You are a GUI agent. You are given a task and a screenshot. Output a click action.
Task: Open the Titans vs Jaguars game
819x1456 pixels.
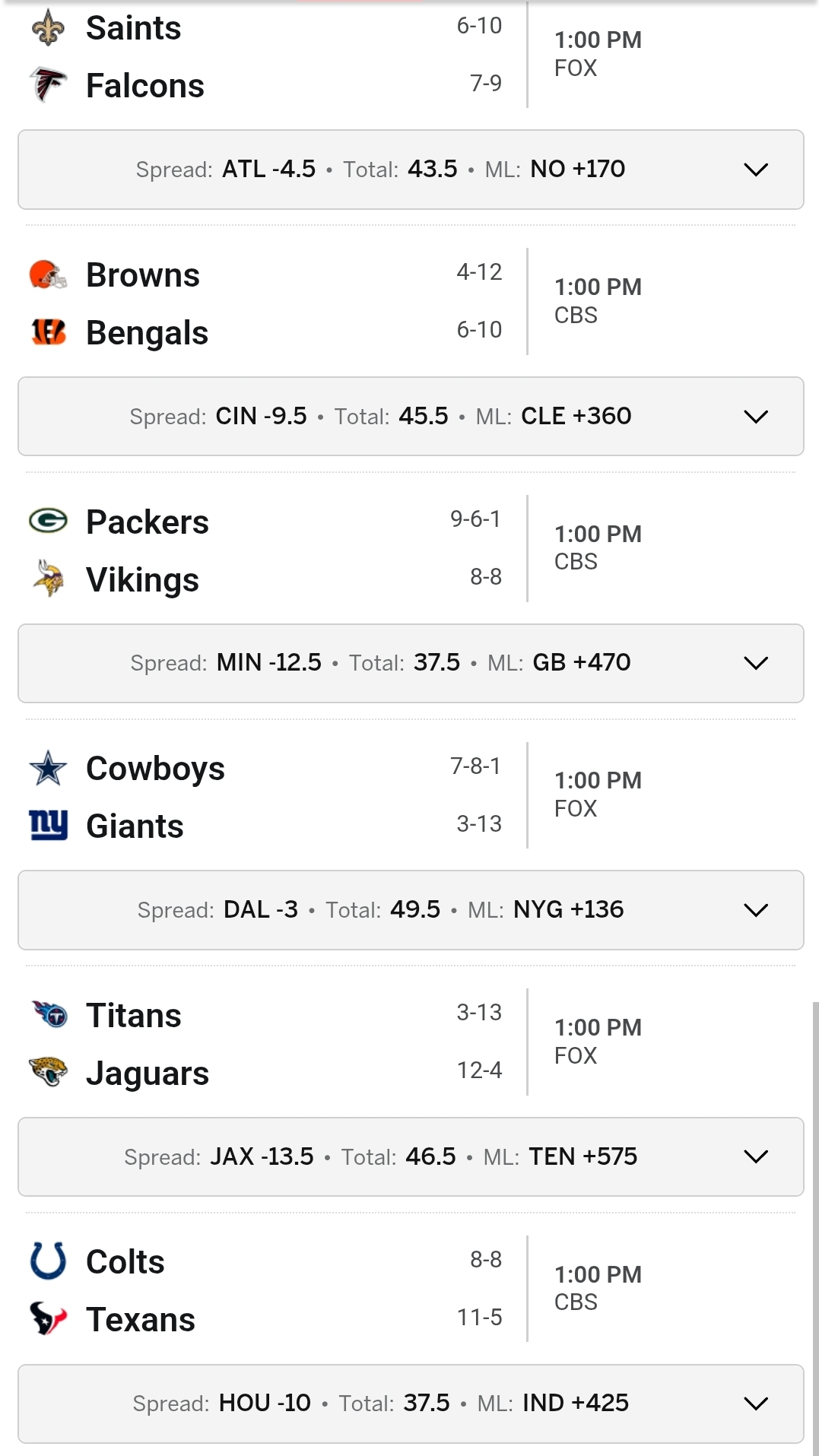tap(411, 1043)
